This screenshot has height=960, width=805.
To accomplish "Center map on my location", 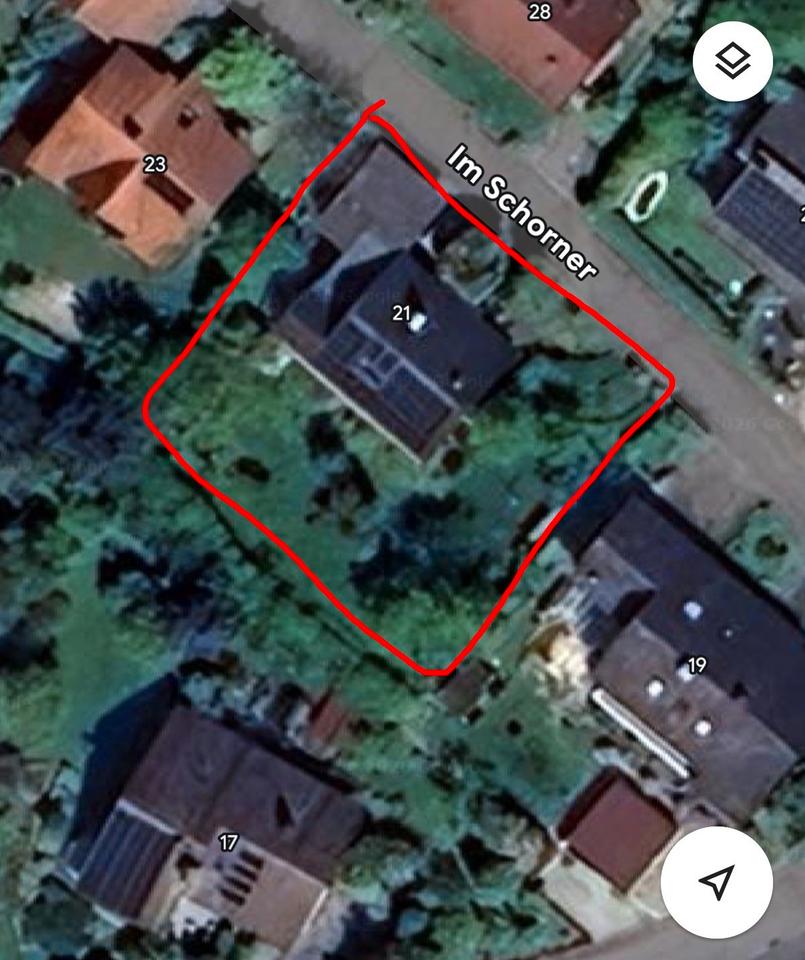I will (716, 882).
